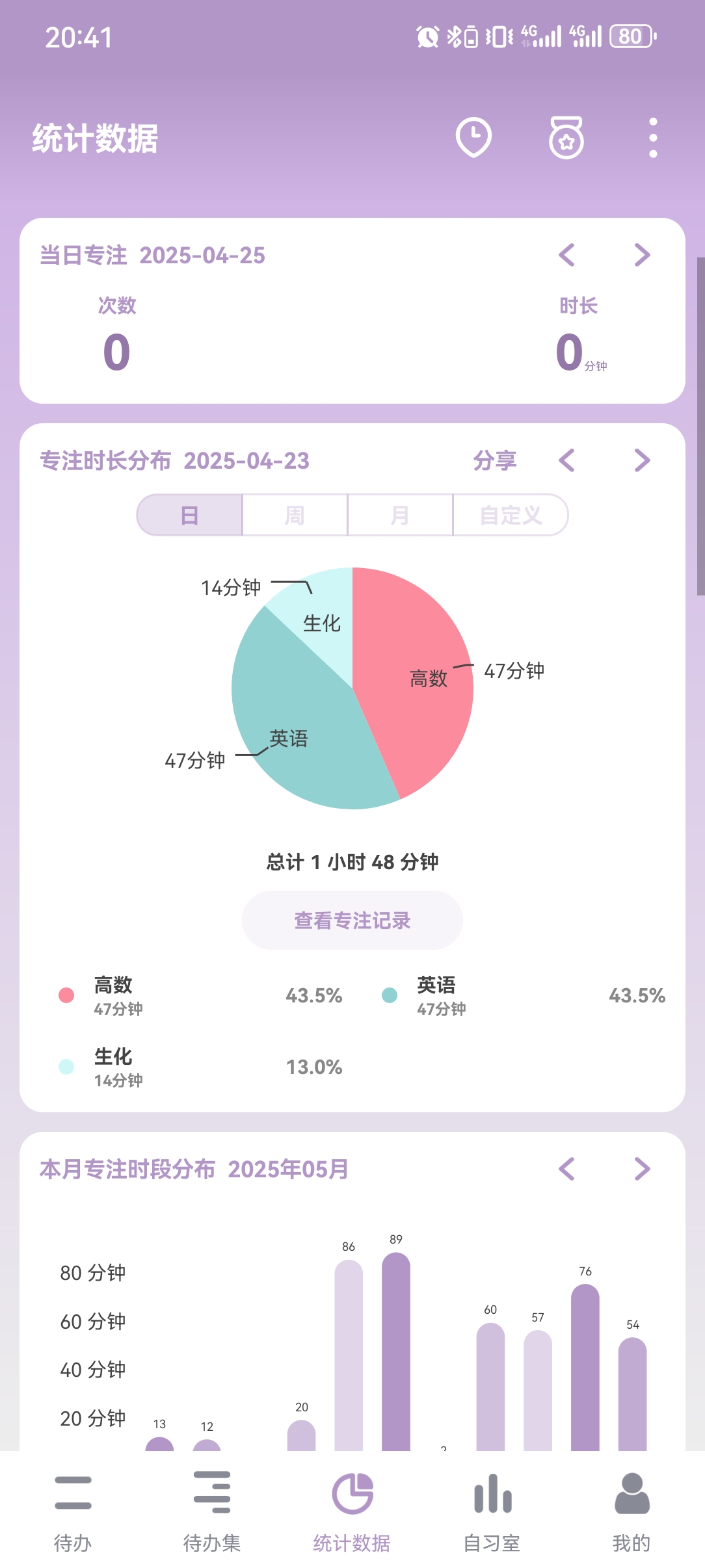705x1568 pixels.
Task: View next month in 本月专注时段分布
Action: [642, 1169]
